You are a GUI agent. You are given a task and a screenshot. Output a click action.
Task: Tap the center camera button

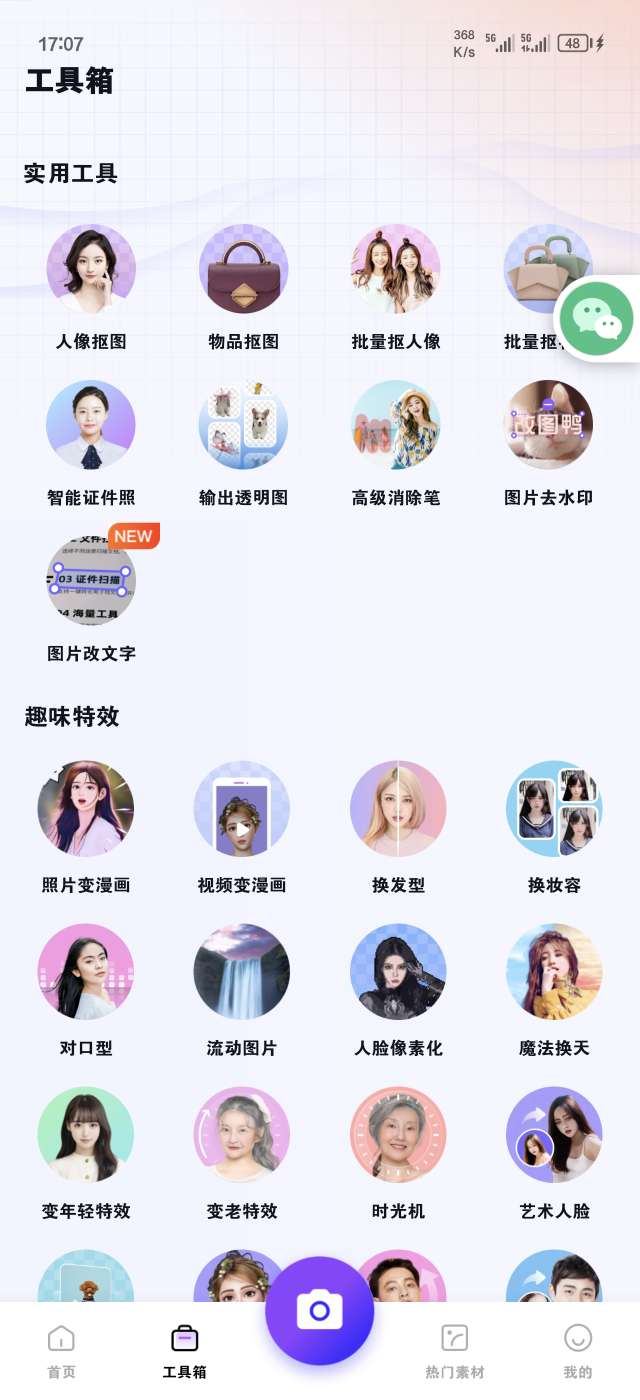pos(320,1310)
